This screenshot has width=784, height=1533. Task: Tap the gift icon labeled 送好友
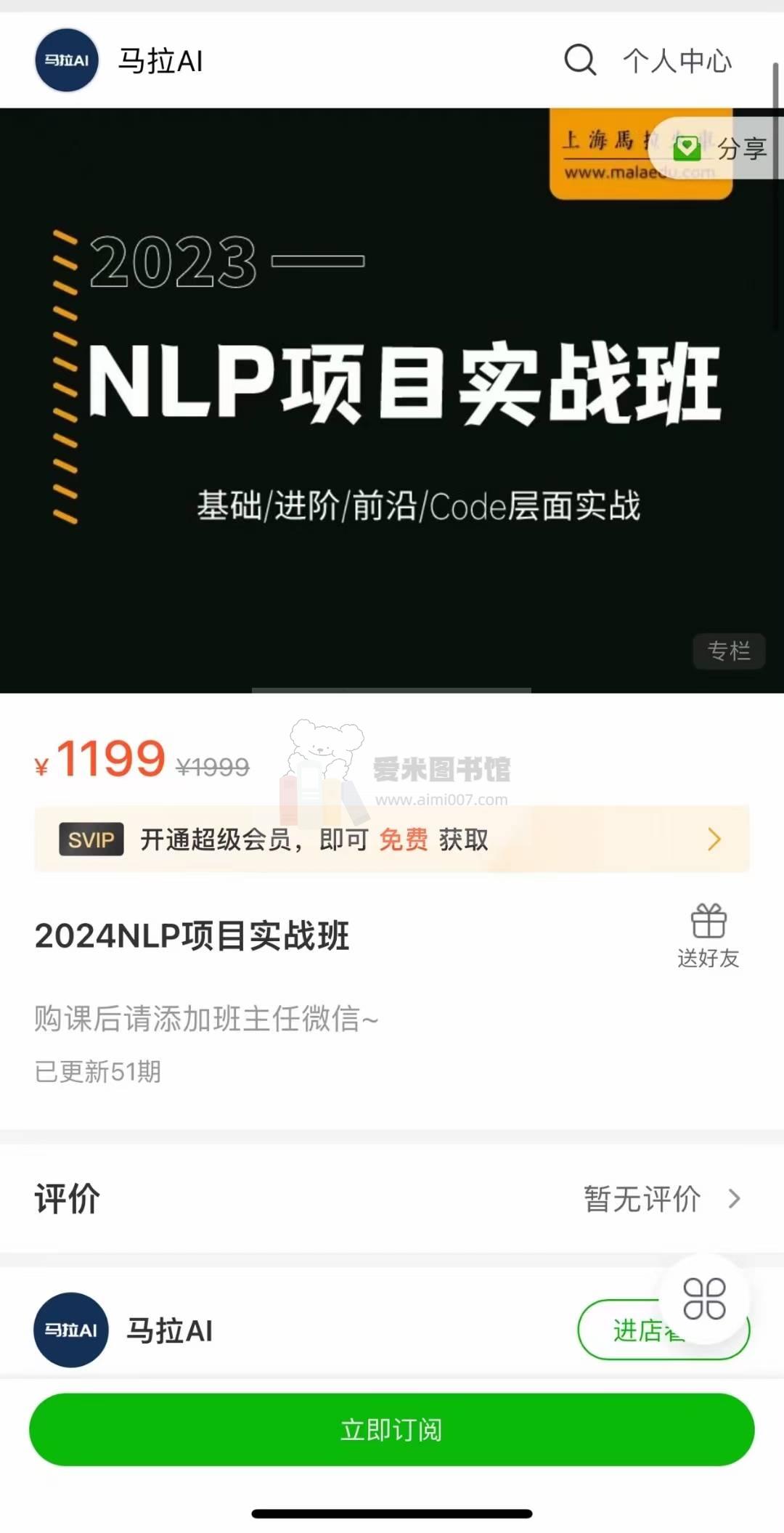(x=708, y=920)
